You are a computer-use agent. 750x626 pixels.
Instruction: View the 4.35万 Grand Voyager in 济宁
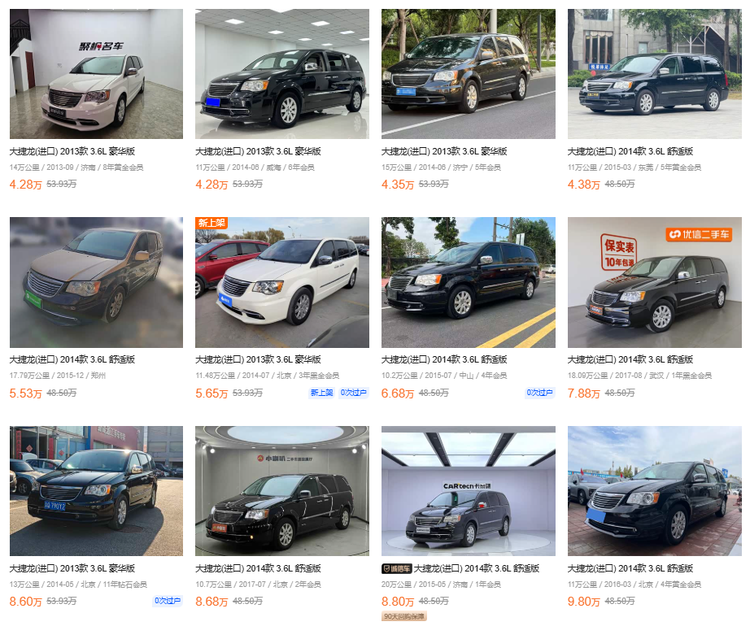(x=468, y=74)
